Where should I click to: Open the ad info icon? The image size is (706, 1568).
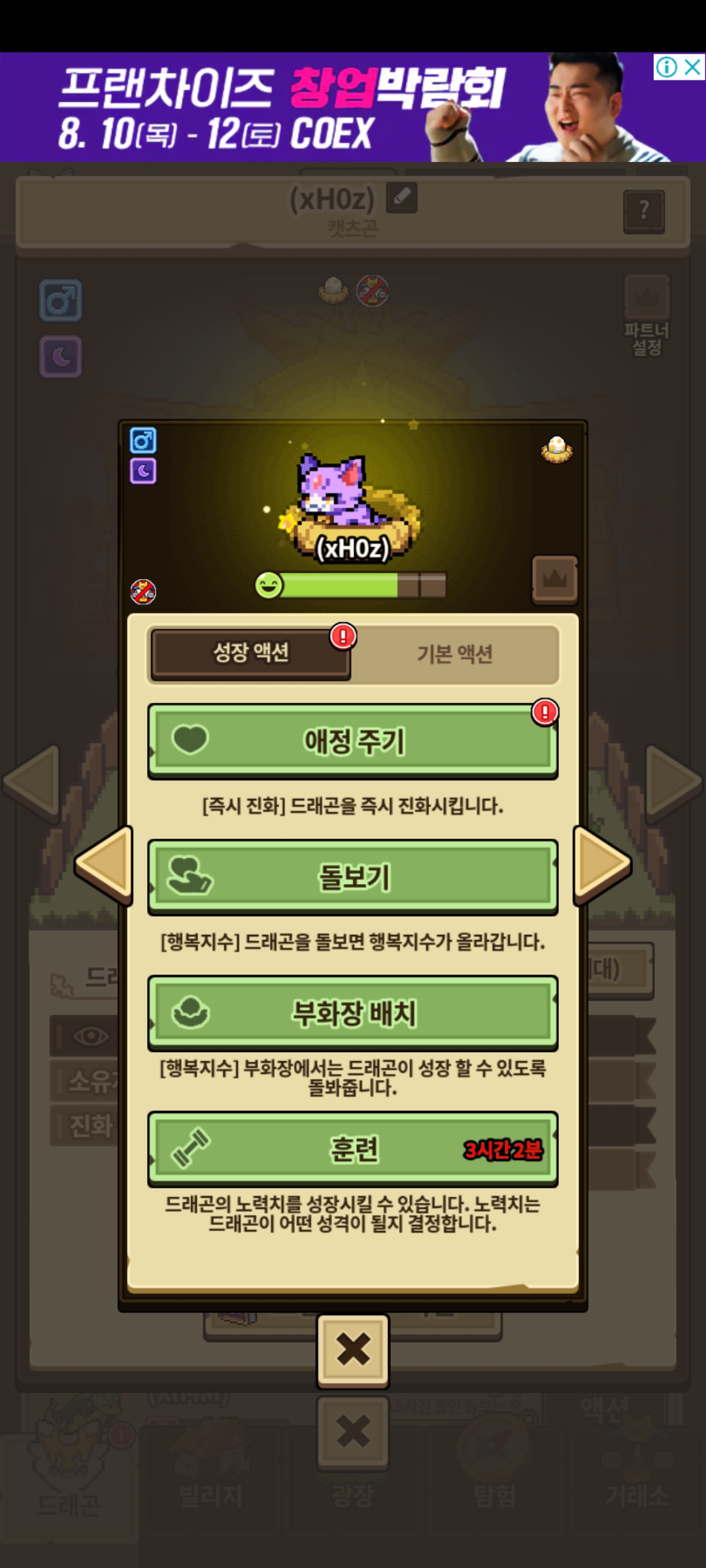click(666, 67)
